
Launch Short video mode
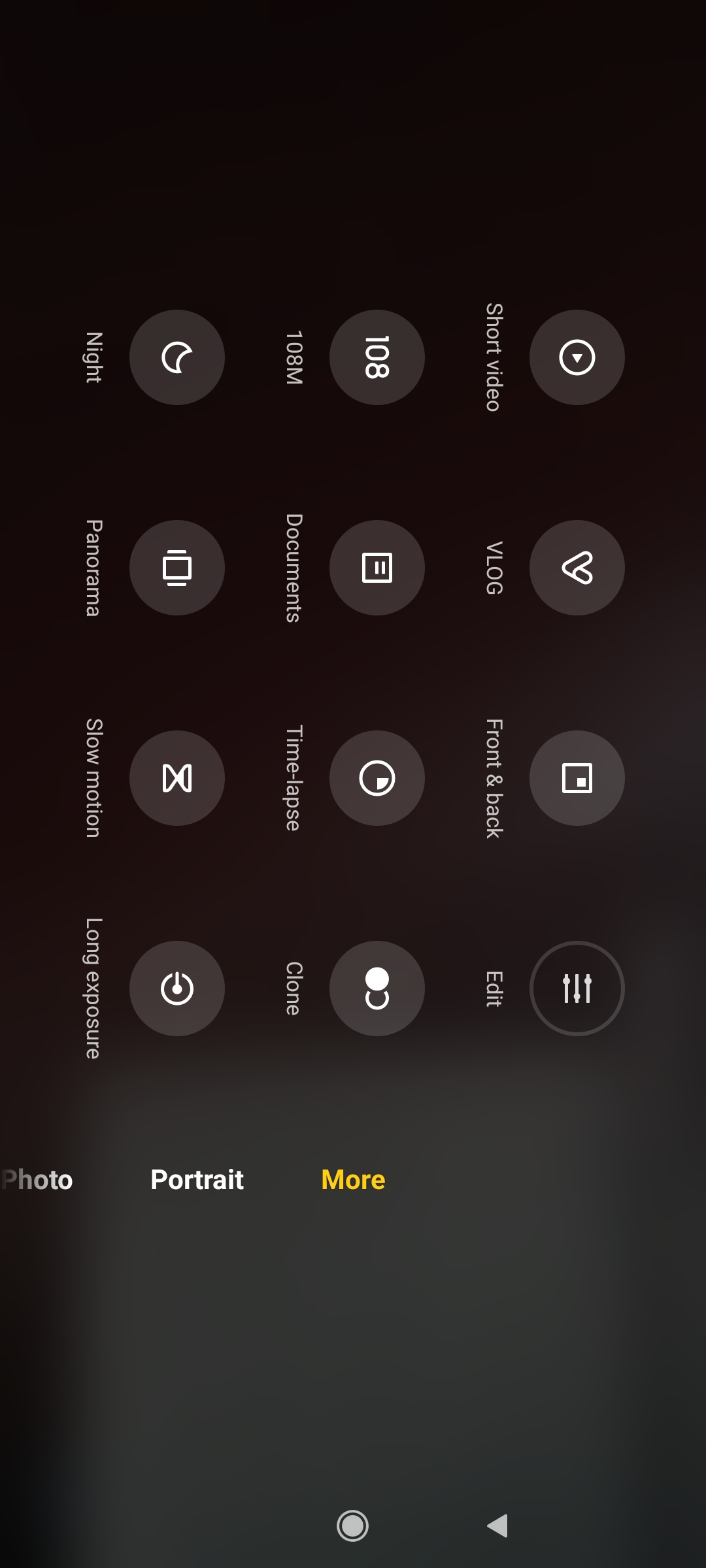tap(577, 357)
